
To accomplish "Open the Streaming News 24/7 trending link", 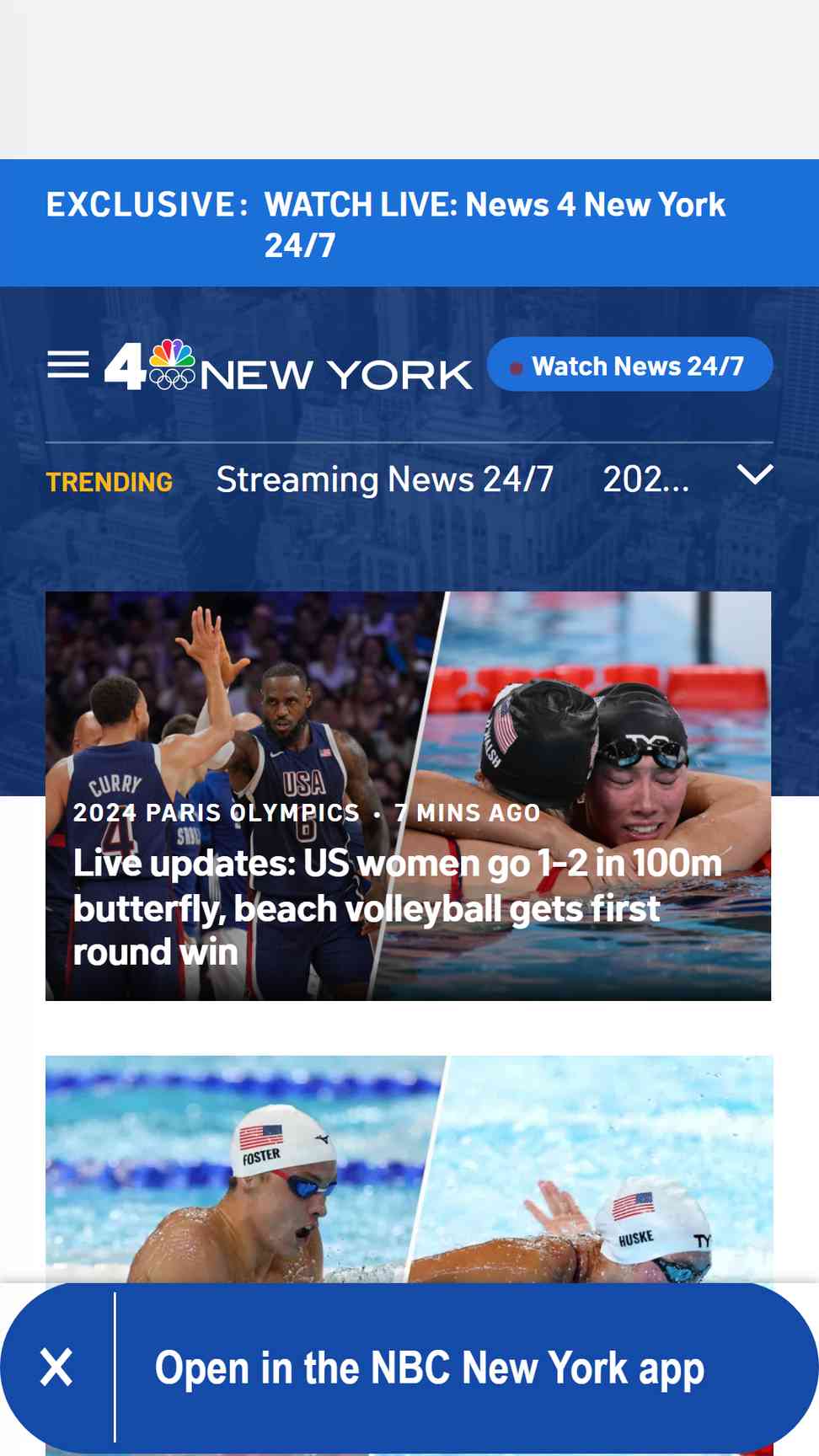I will [x=385, y=480].
